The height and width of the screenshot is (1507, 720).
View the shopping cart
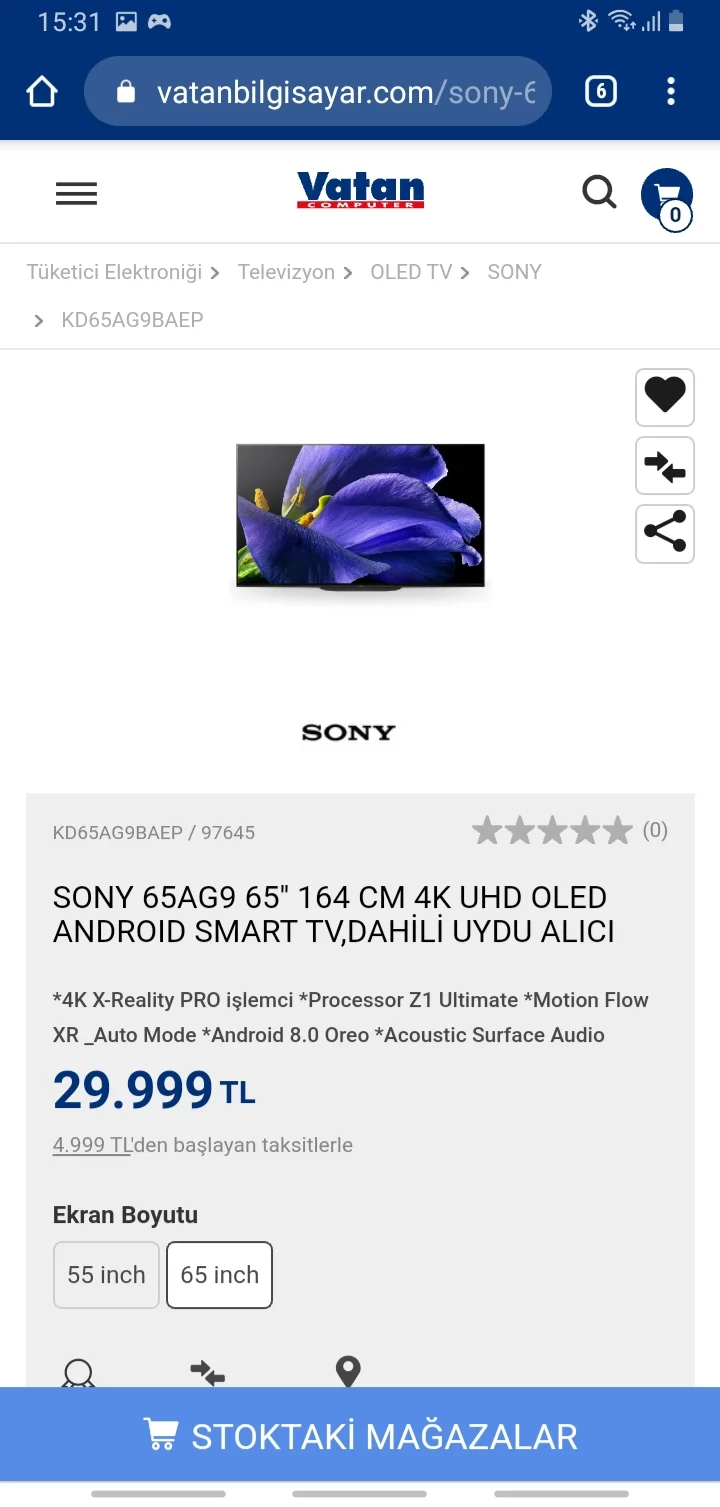pyautogui.click(x=667, y=197)
